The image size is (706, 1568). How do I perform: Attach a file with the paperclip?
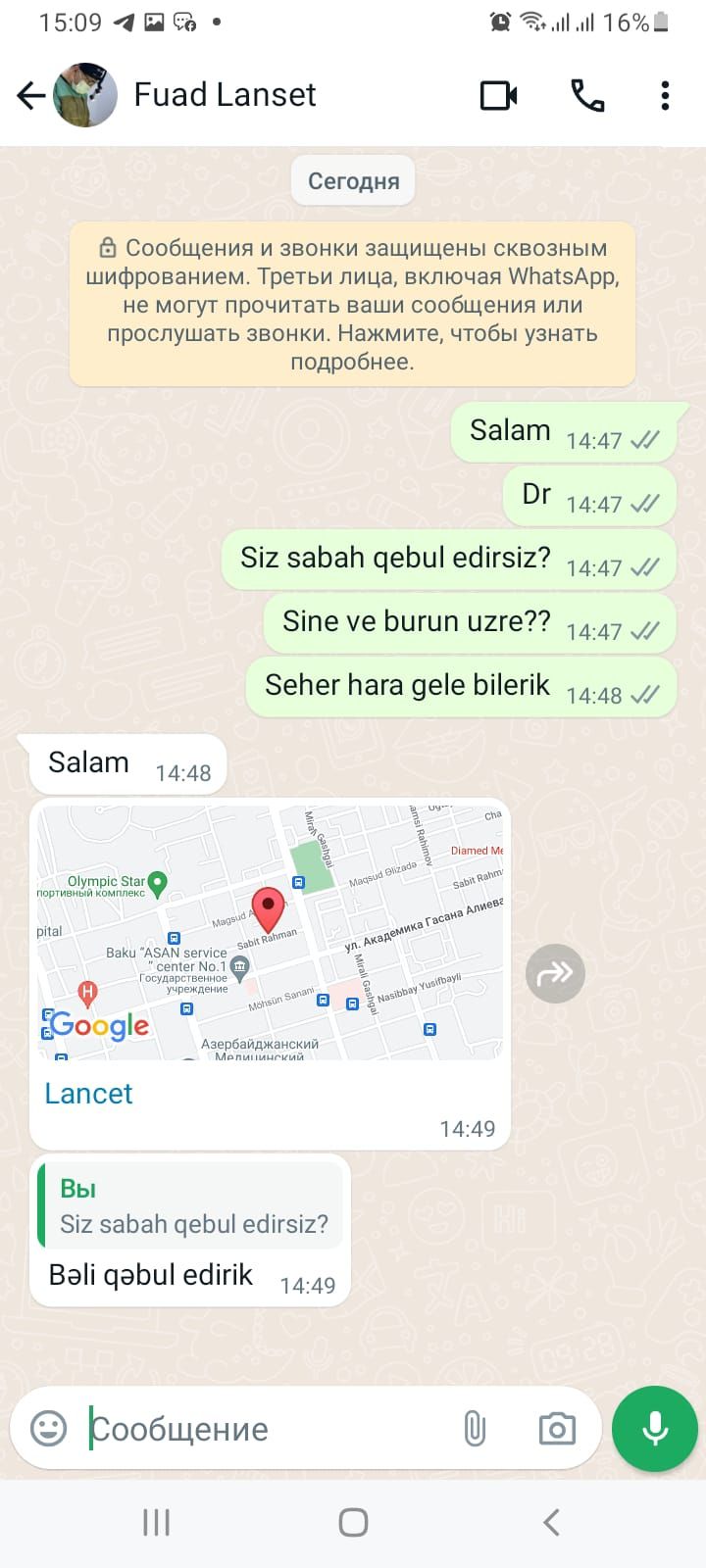pos(475,1429)
